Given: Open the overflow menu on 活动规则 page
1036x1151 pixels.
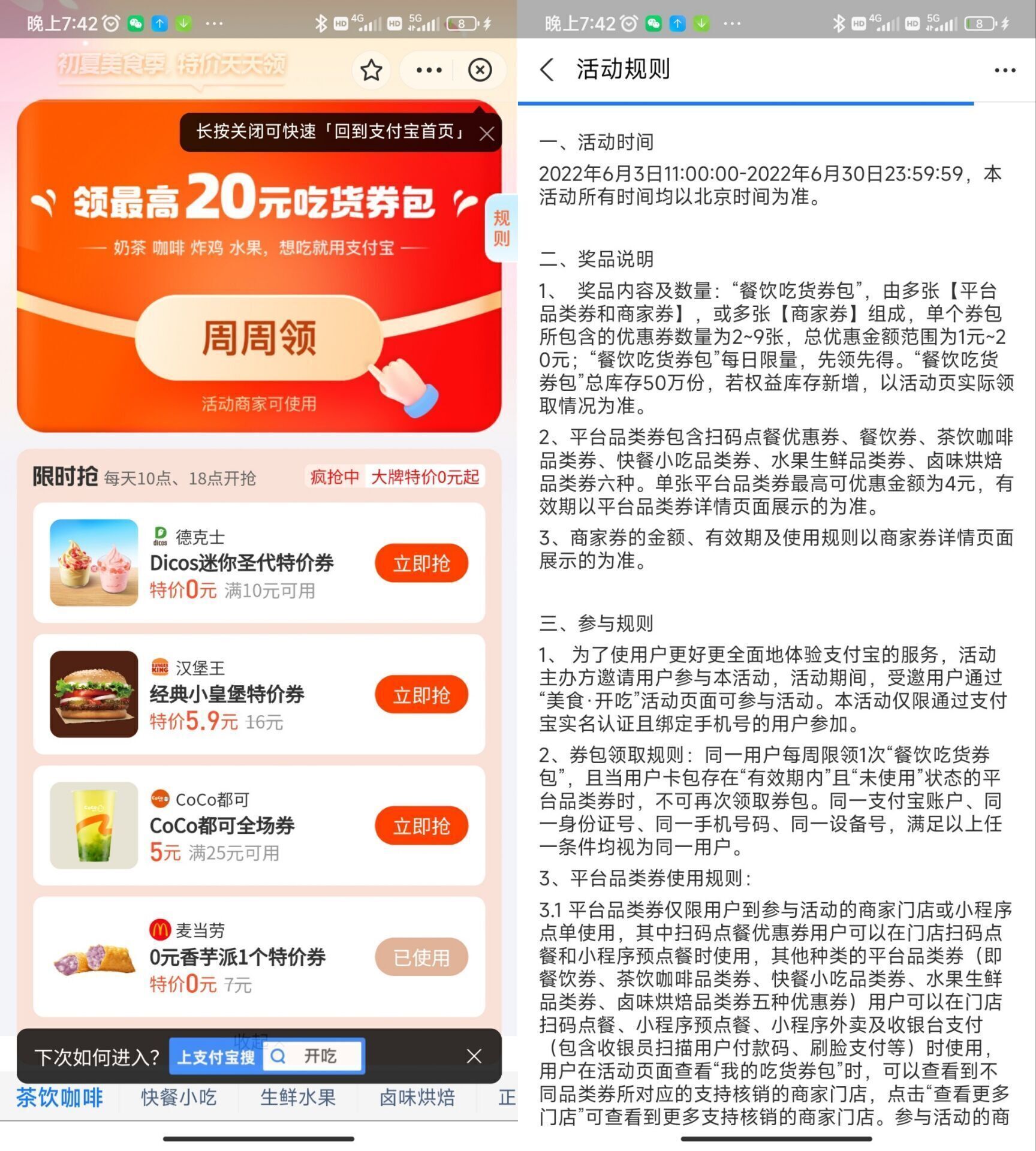Looking at the screenshot, I should click(x=1004, y=71).
